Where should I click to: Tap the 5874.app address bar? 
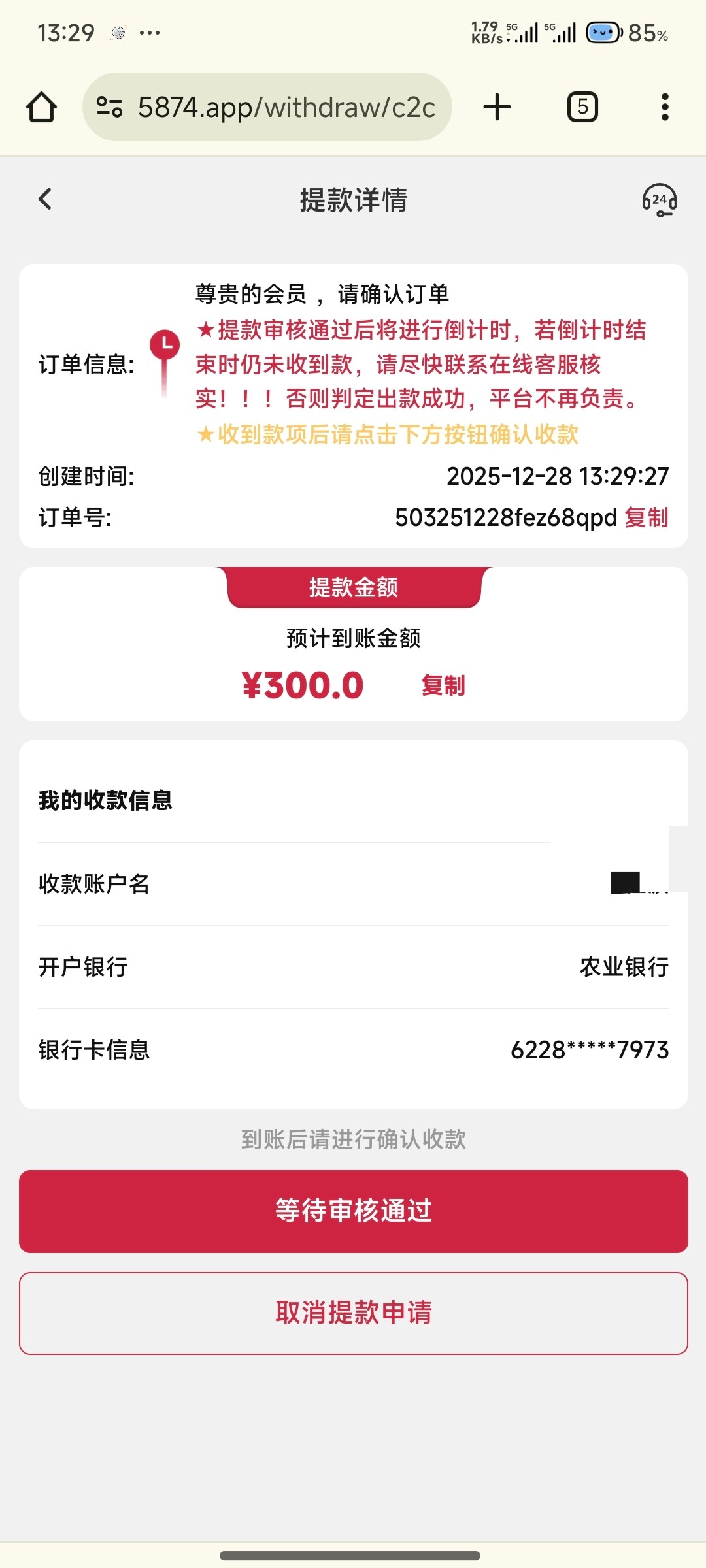286,107
